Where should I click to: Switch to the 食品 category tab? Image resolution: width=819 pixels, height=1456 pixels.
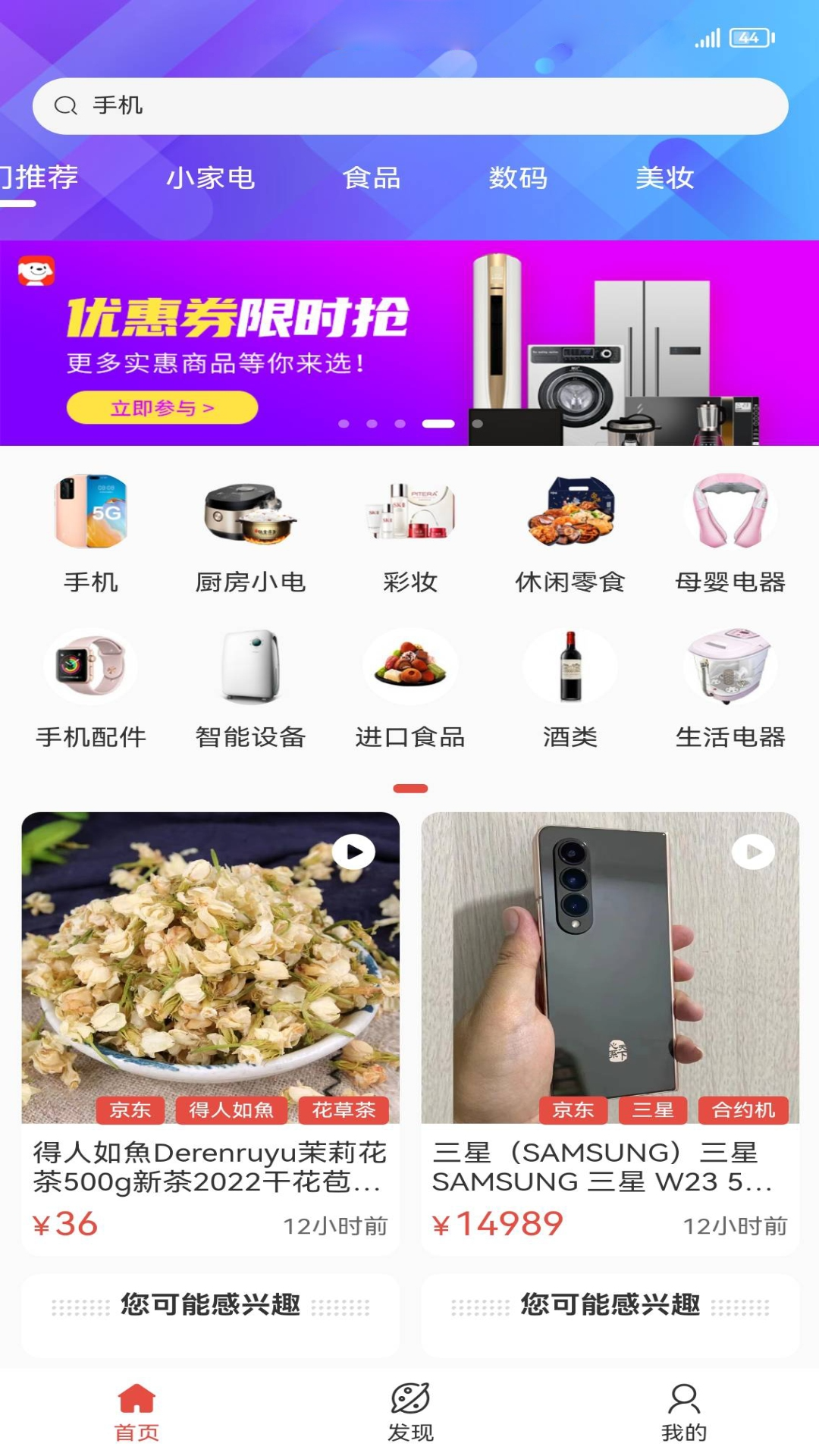372,178
